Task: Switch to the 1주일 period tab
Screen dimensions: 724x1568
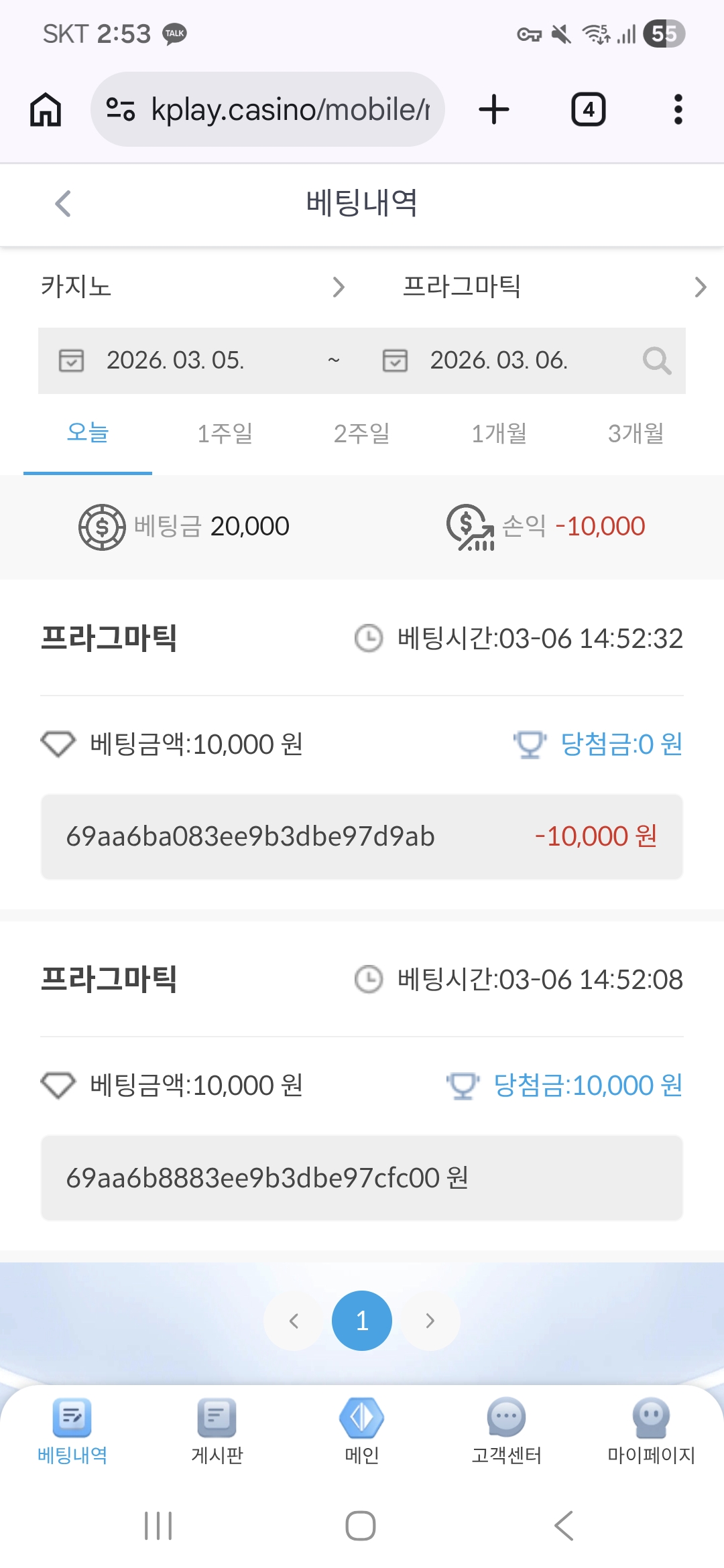Action: 225,433
